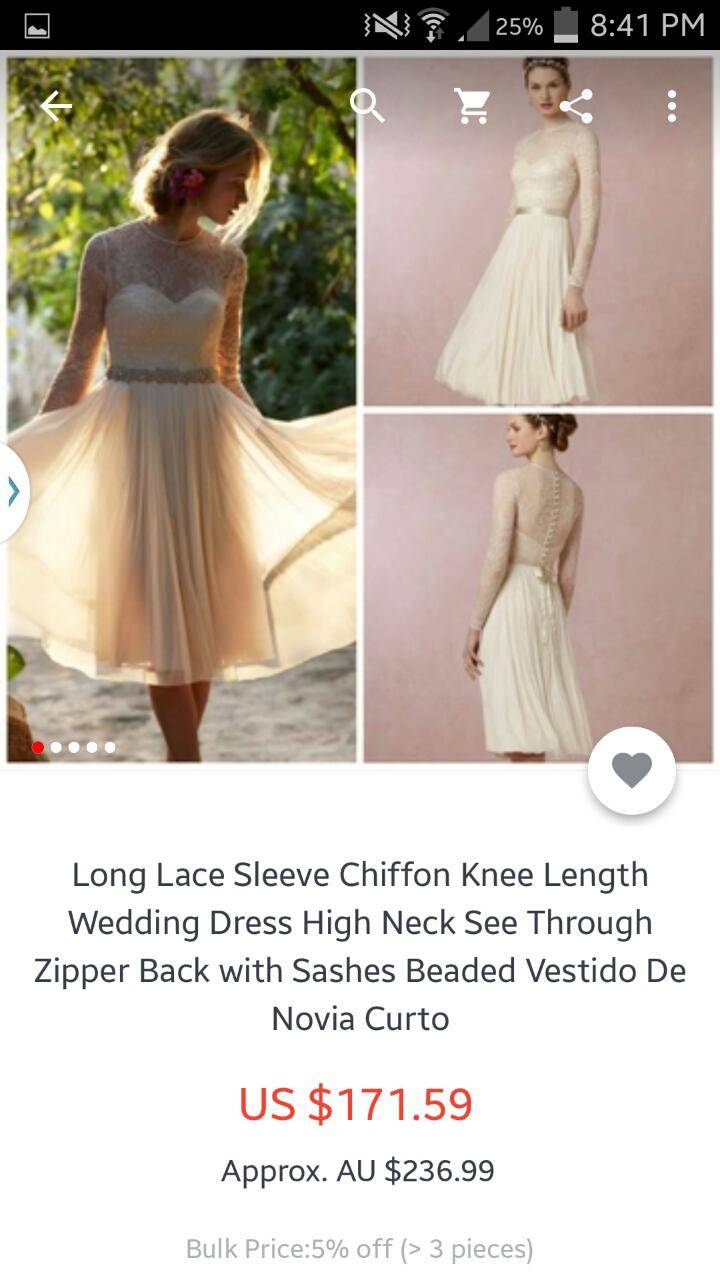Open the overflow menu

click(x=671, y=106)
